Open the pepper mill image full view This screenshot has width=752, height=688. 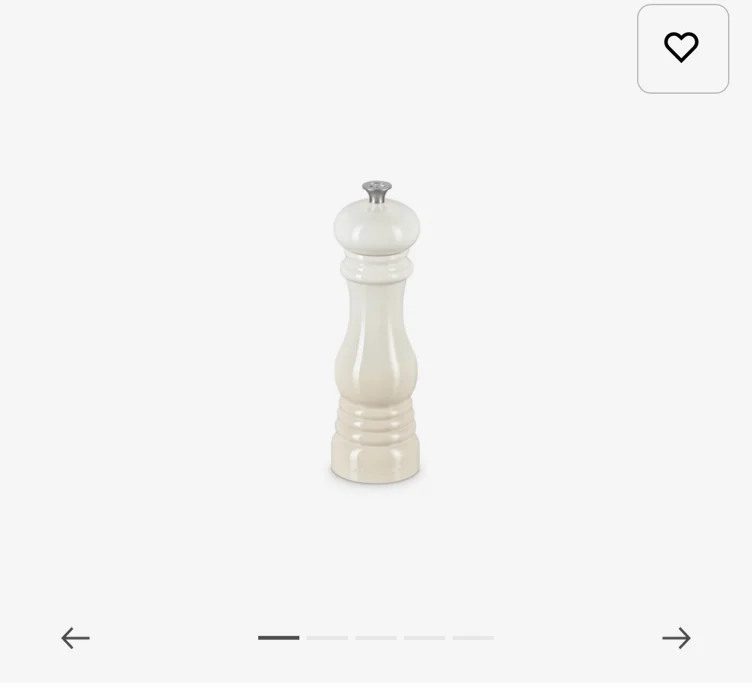click(x=376, y=332)
